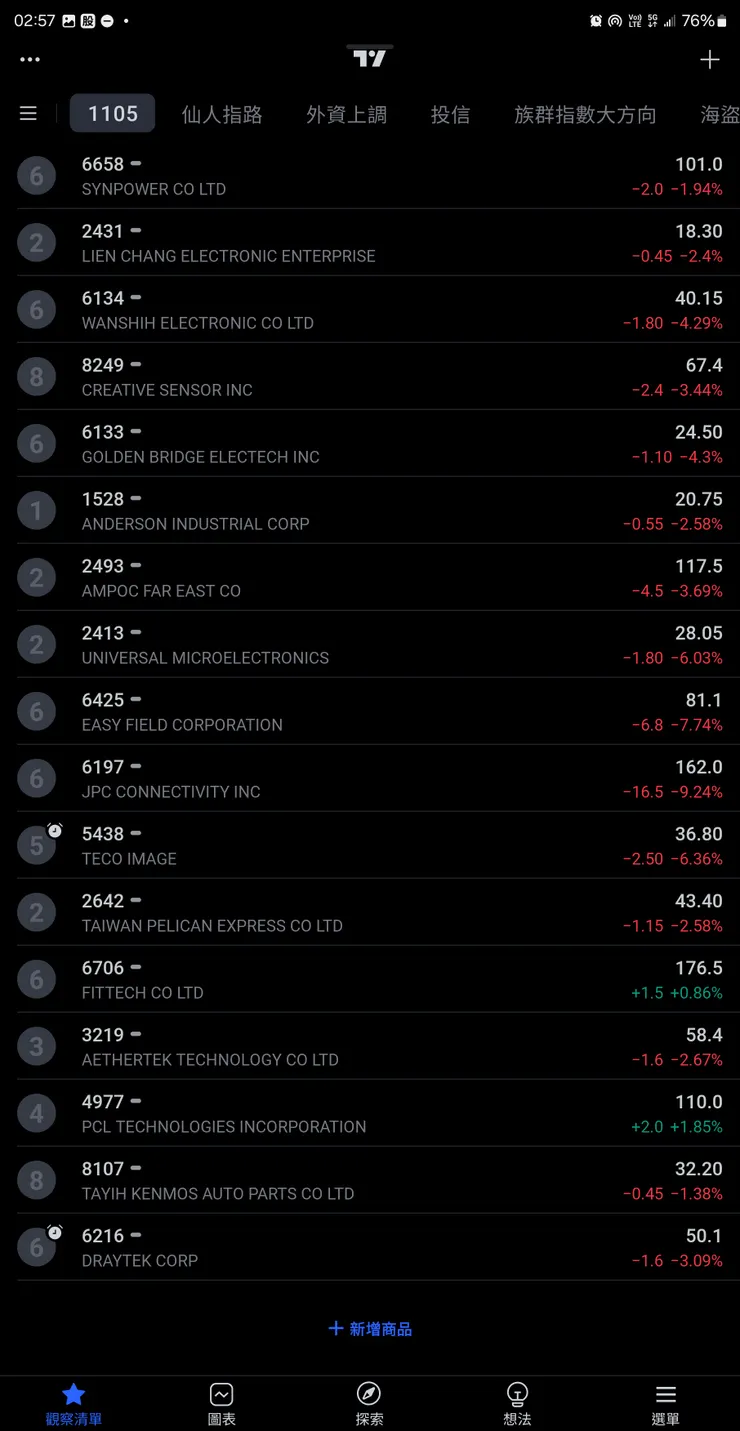This screenshot has width=740, height=1431.
Task: Open the SYNPOWER CO LTD row
Action: tap(370, 176)
